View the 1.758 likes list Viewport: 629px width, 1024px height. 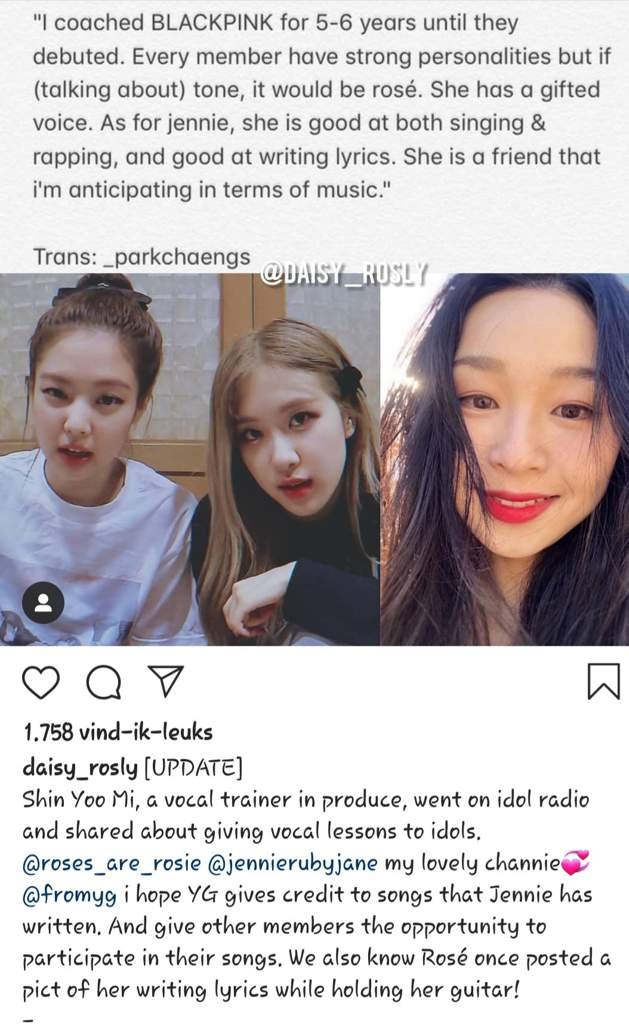point(118,732)
